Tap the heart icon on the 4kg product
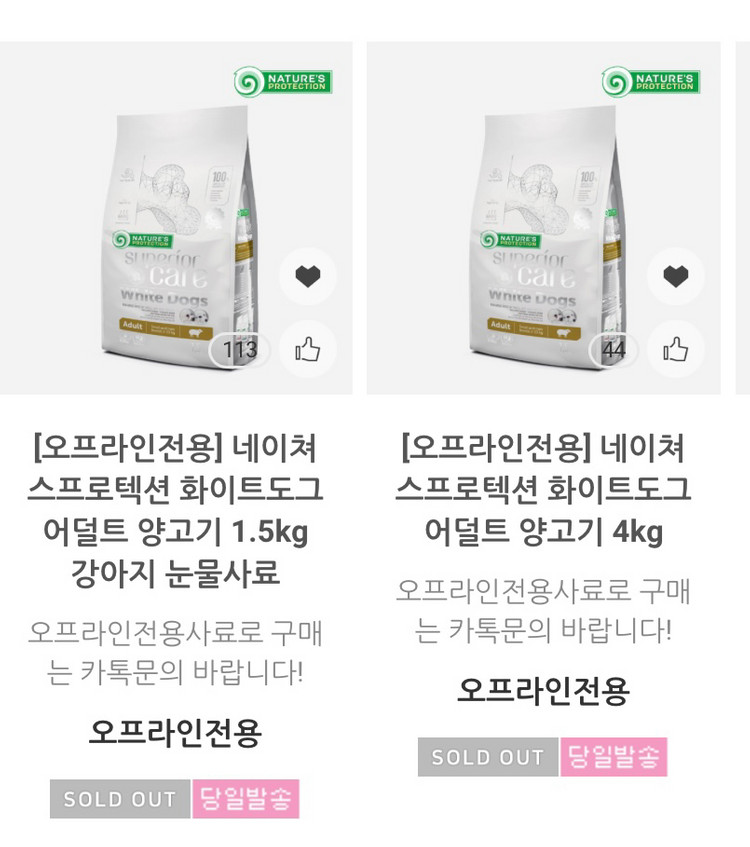Image resolution: width=750 pixels, height=847 pixels. (x=675, y=276)
